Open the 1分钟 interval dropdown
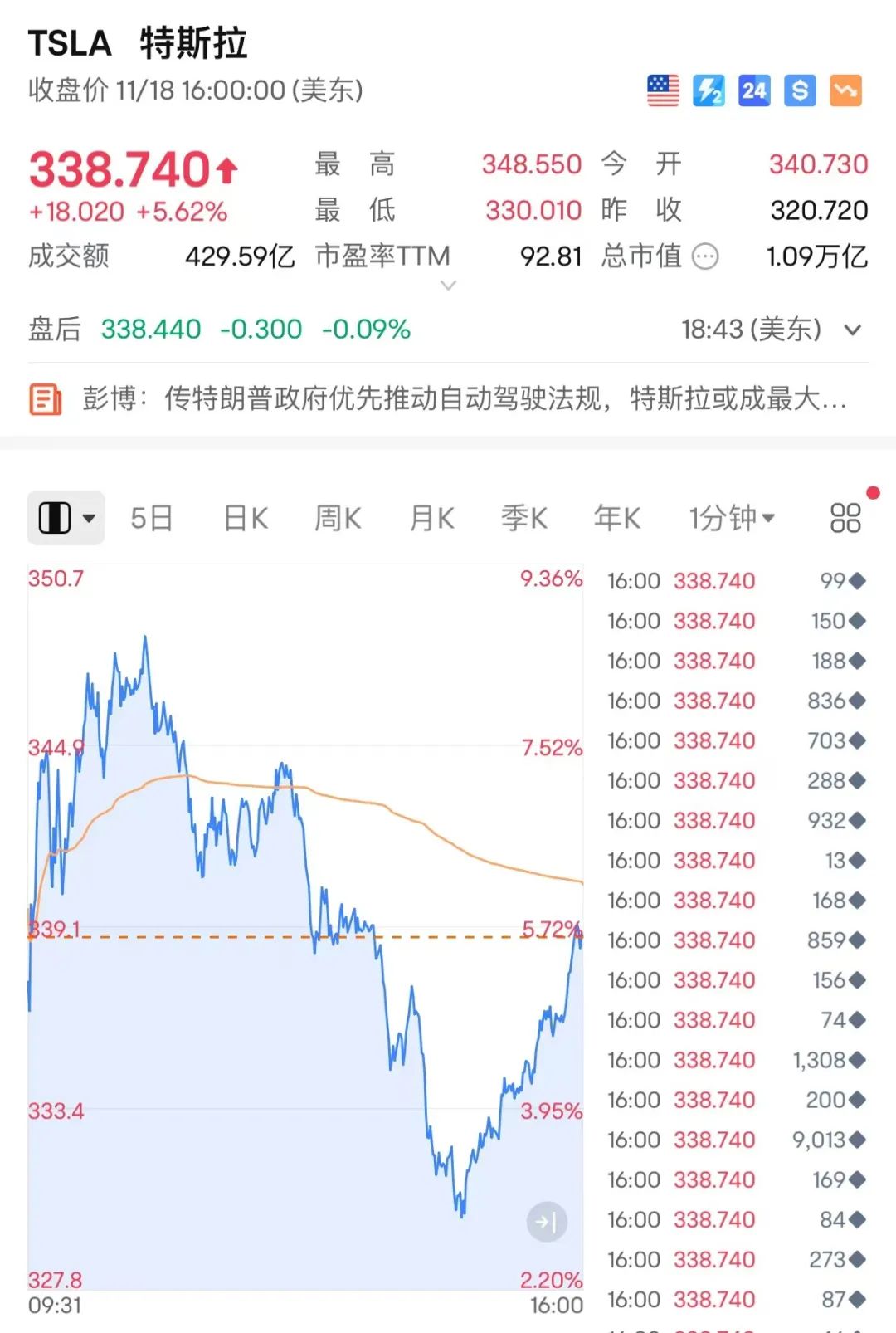This screenshot has height=1333, width=896. pyautogui.click(x=732, y=518)
